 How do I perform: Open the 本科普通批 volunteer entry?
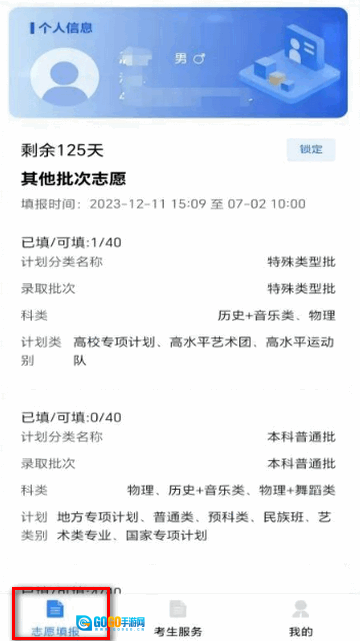(178, 476)
